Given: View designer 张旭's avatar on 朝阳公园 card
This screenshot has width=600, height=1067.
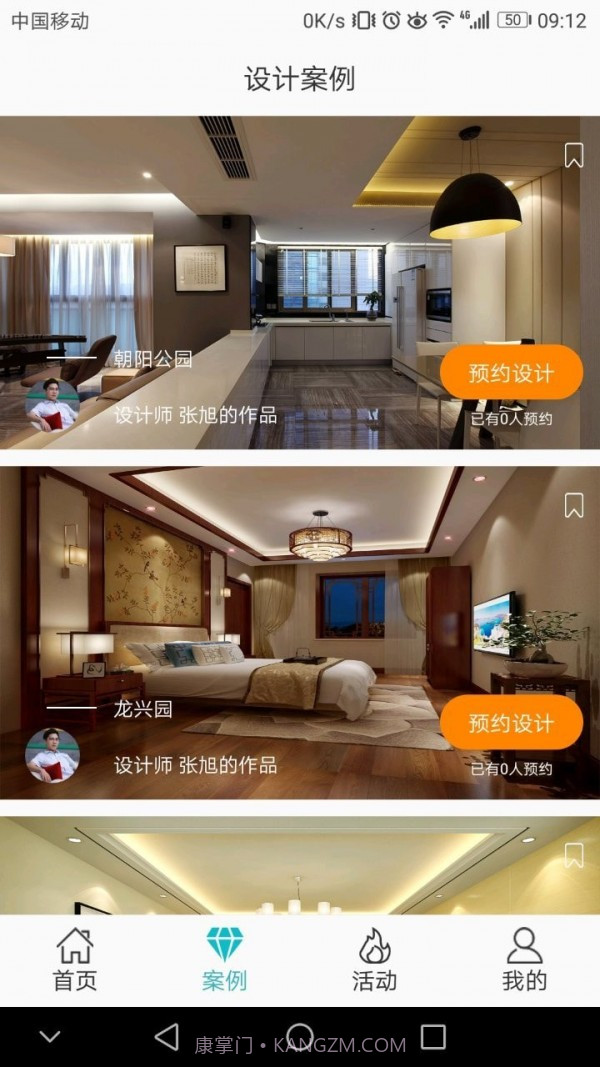Looking at the screenshot, I should click(52, 405).
